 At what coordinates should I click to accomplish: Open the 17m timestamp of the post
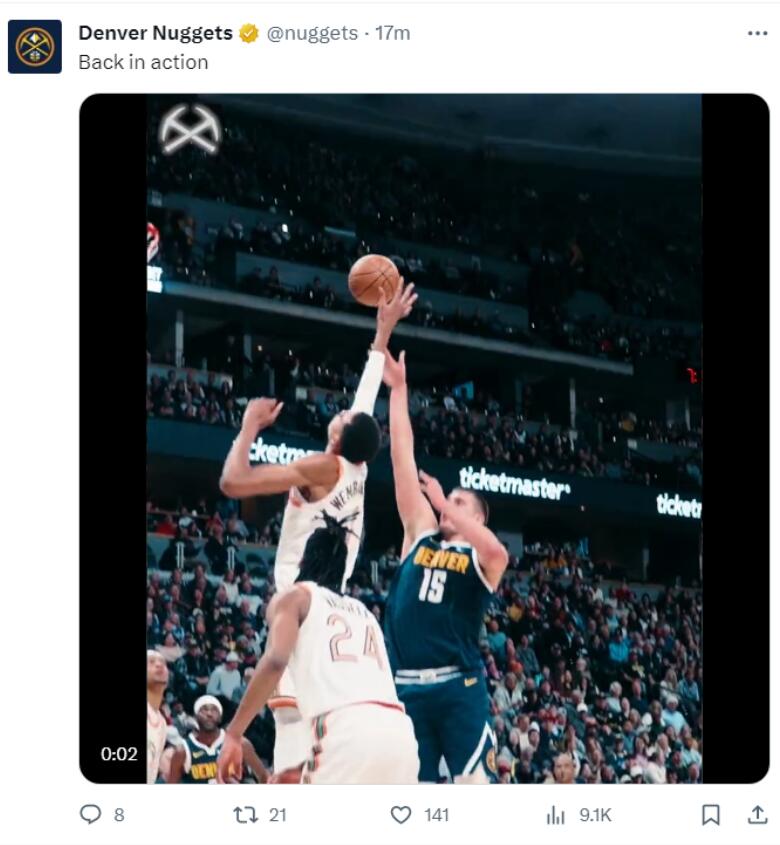[393, 33]
